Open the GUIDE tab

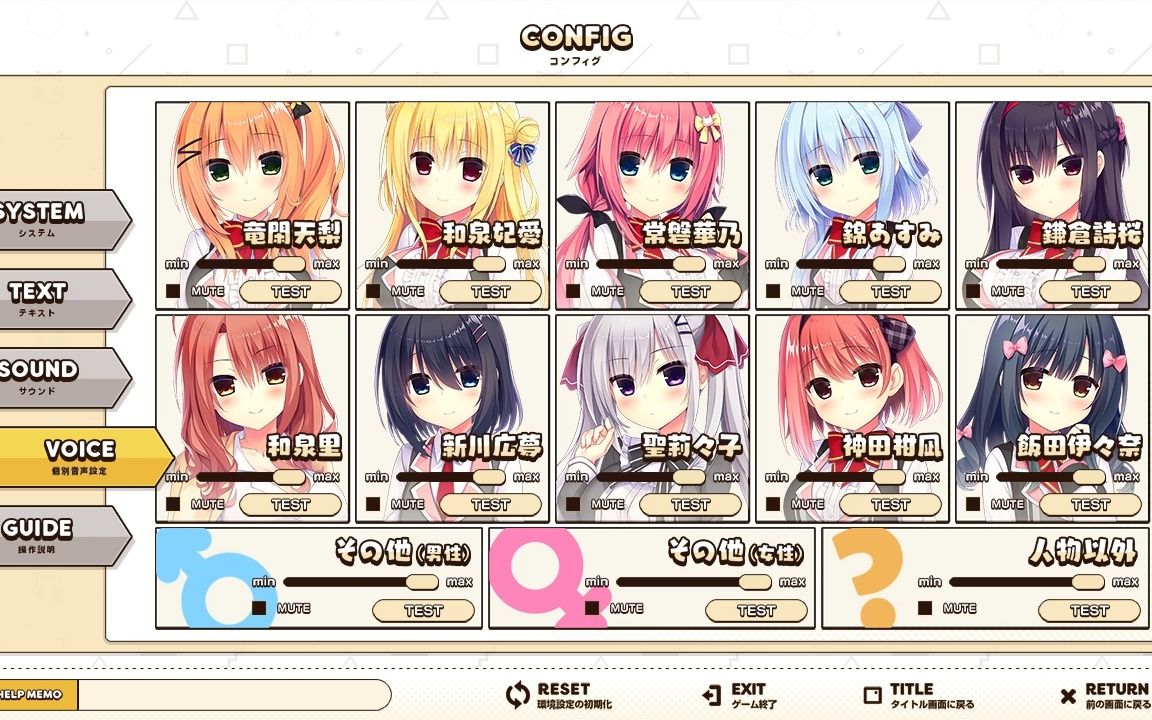pyautogui.click(x=55, y=534)
